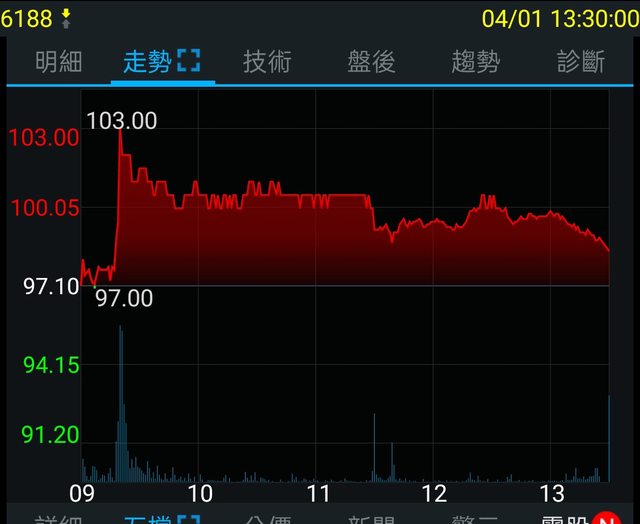Tap the up/down stock switch arrows beside 6188

(x=66, y=18)
